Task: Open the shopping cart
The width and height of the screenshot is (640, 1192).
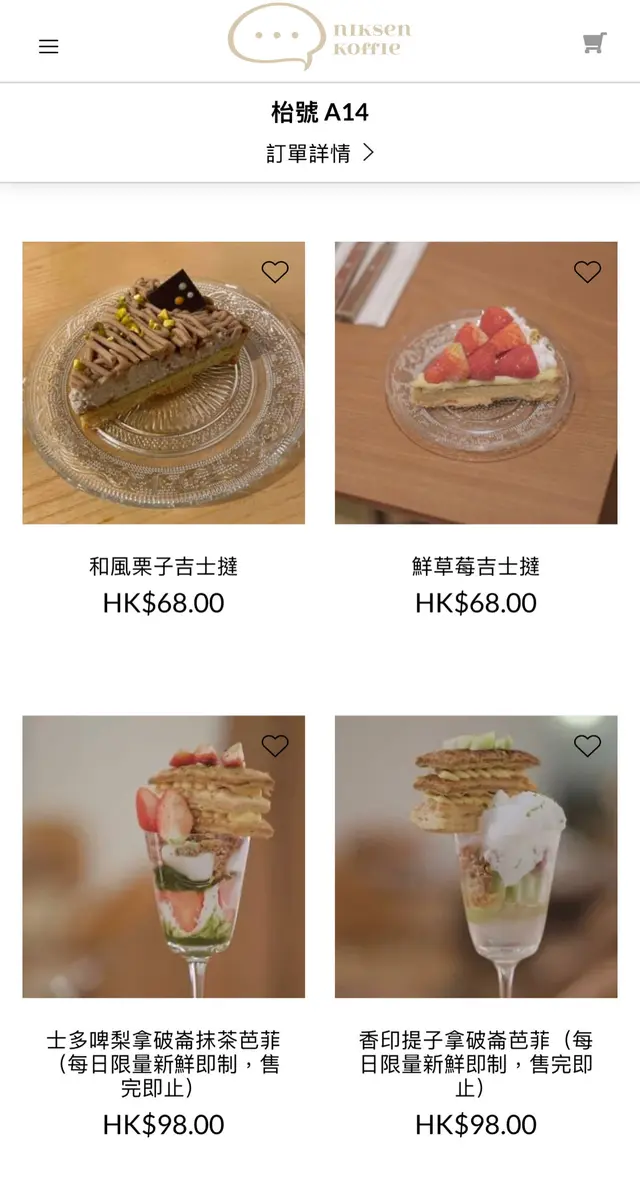Action: (x=594, y=43)
